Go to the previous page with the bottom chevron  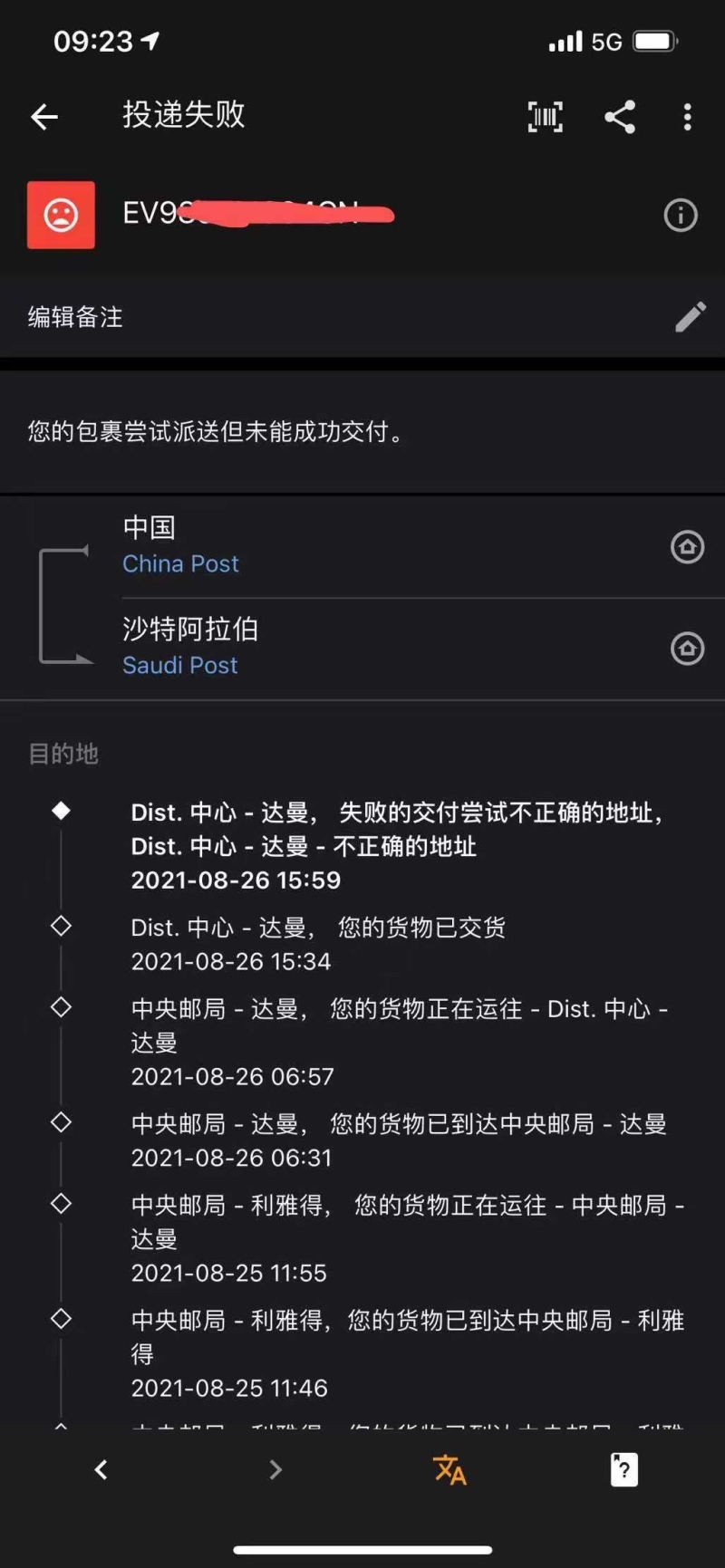coord(101,1469)
